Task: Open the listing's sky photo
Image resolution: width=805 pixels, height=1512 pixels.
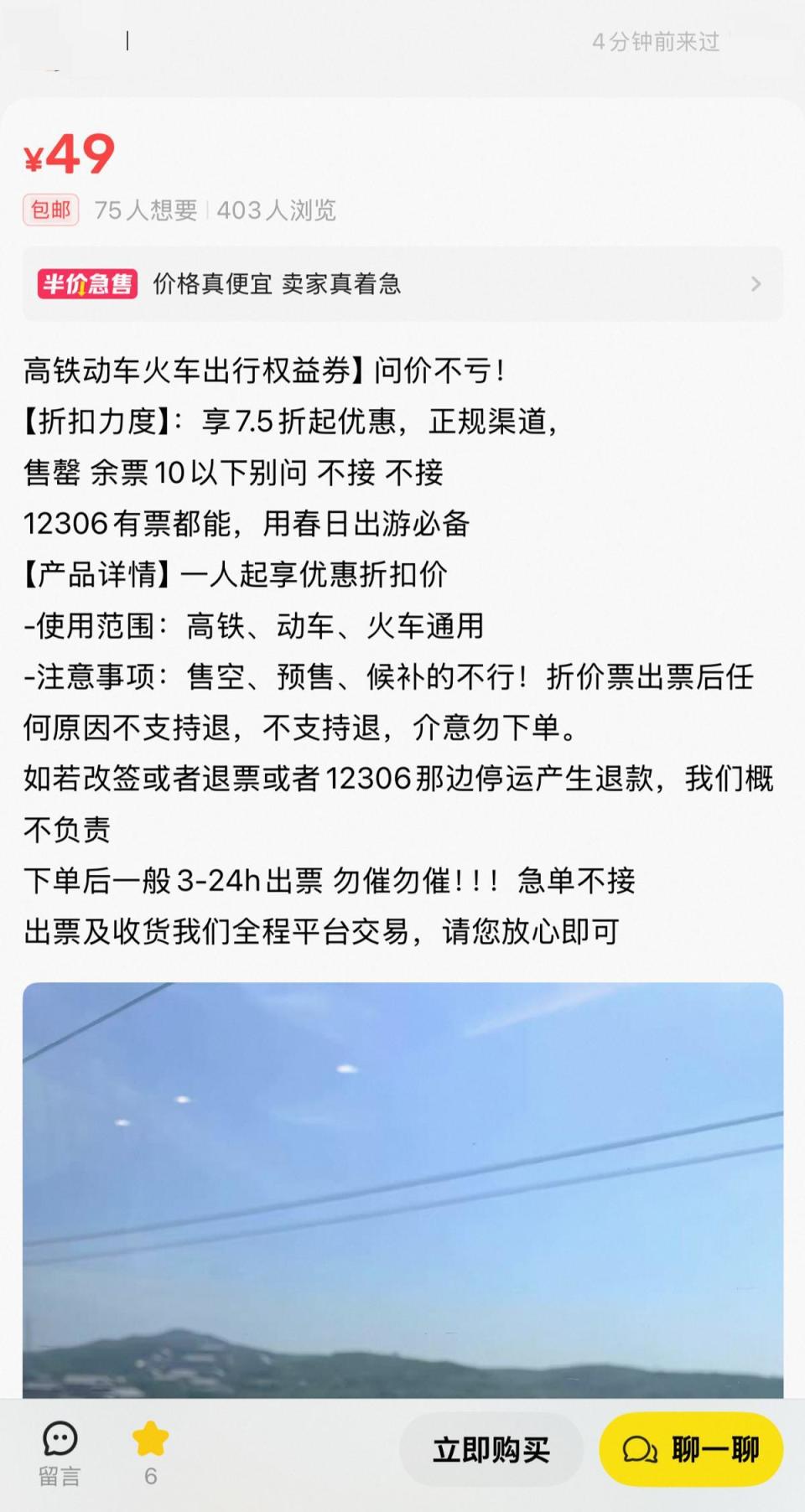Action: [402, 1190]
